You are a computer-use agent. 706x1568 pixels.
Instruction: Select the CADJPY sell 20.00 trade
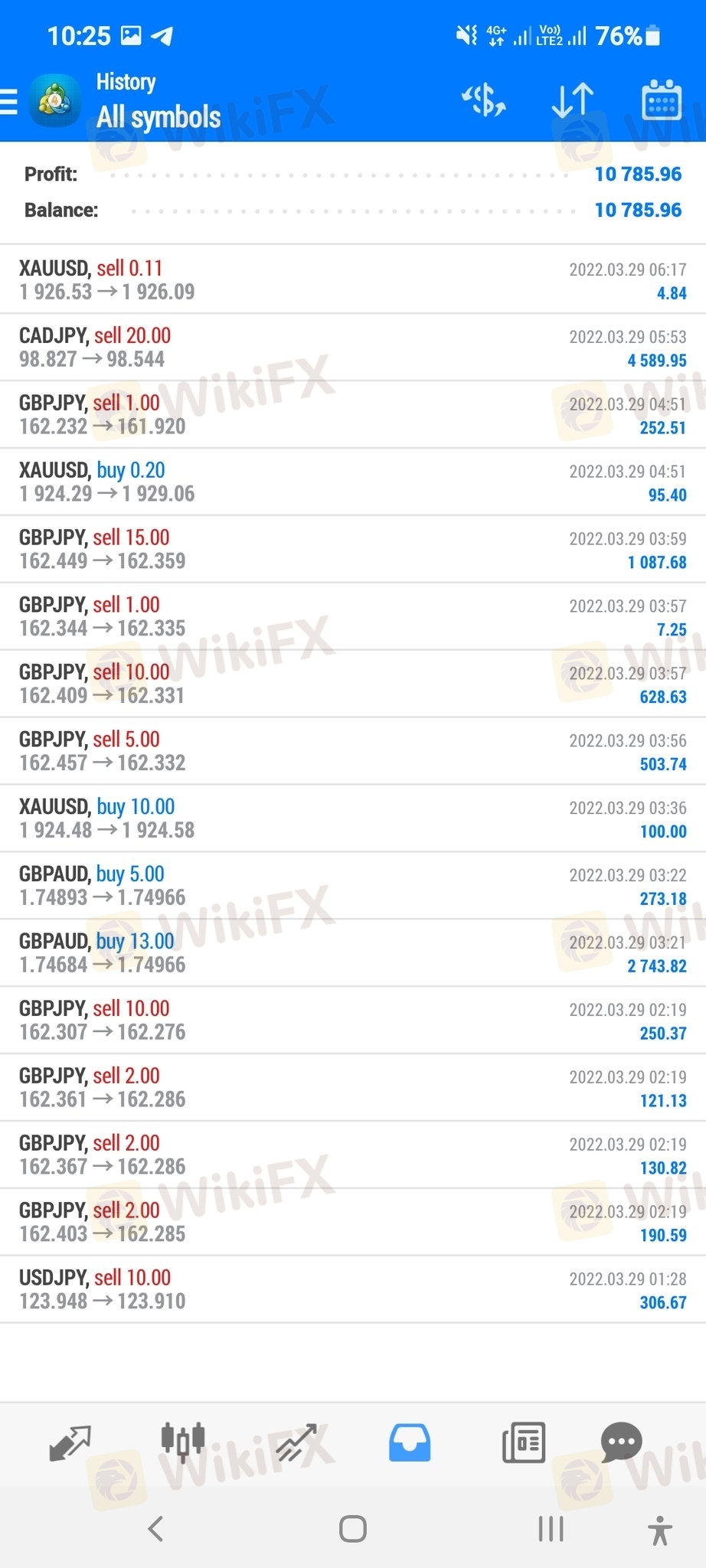pos(352,348)
